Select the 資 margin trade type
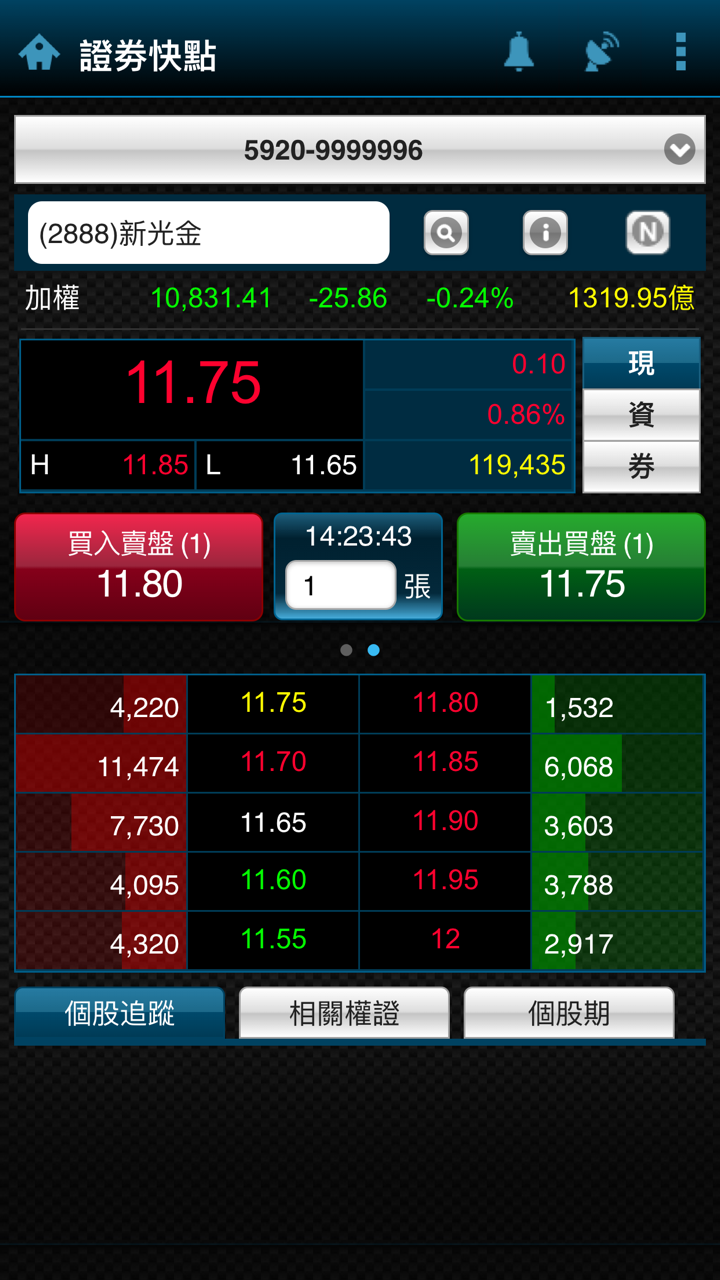 641,415
